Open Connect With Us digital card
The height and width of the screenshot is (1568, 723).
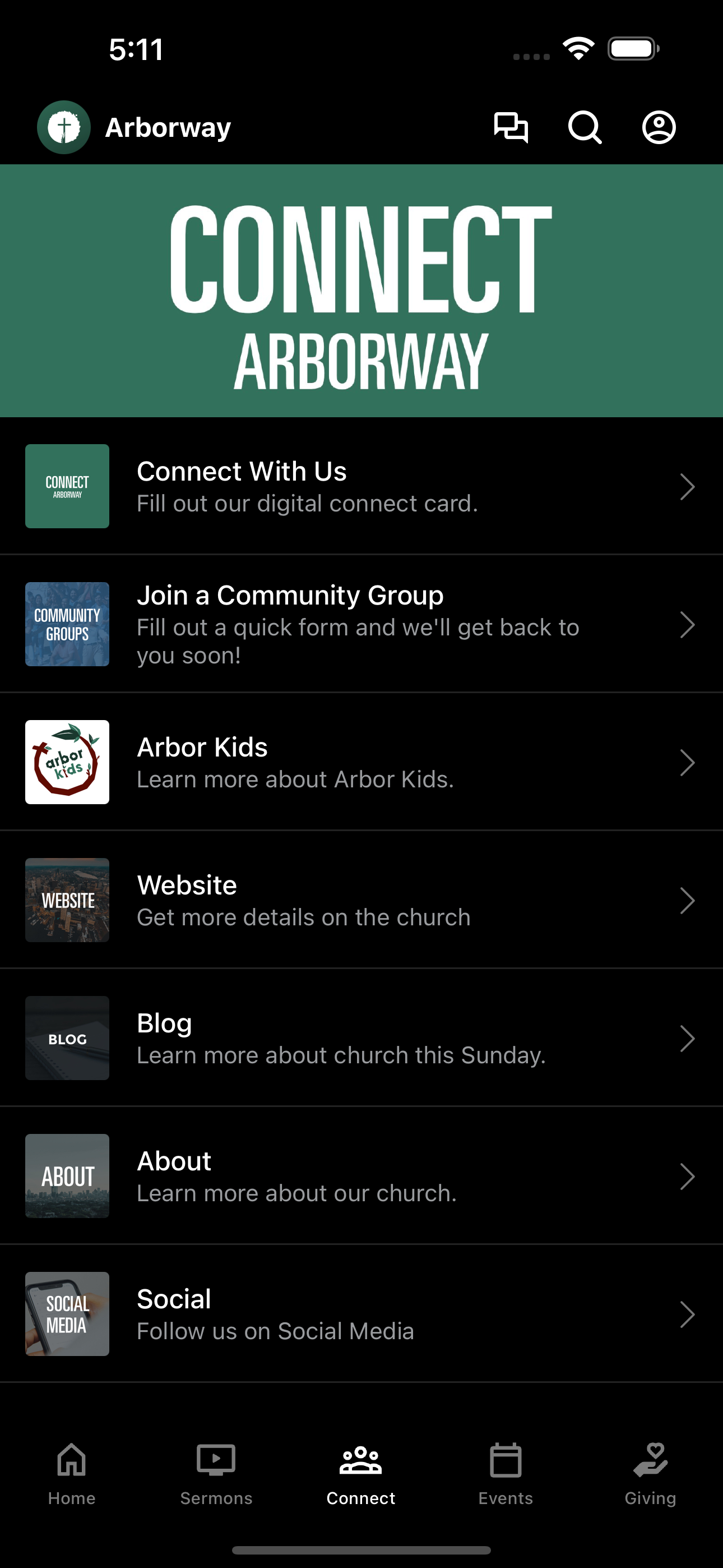pyautogui.click(x=361, y=486)
